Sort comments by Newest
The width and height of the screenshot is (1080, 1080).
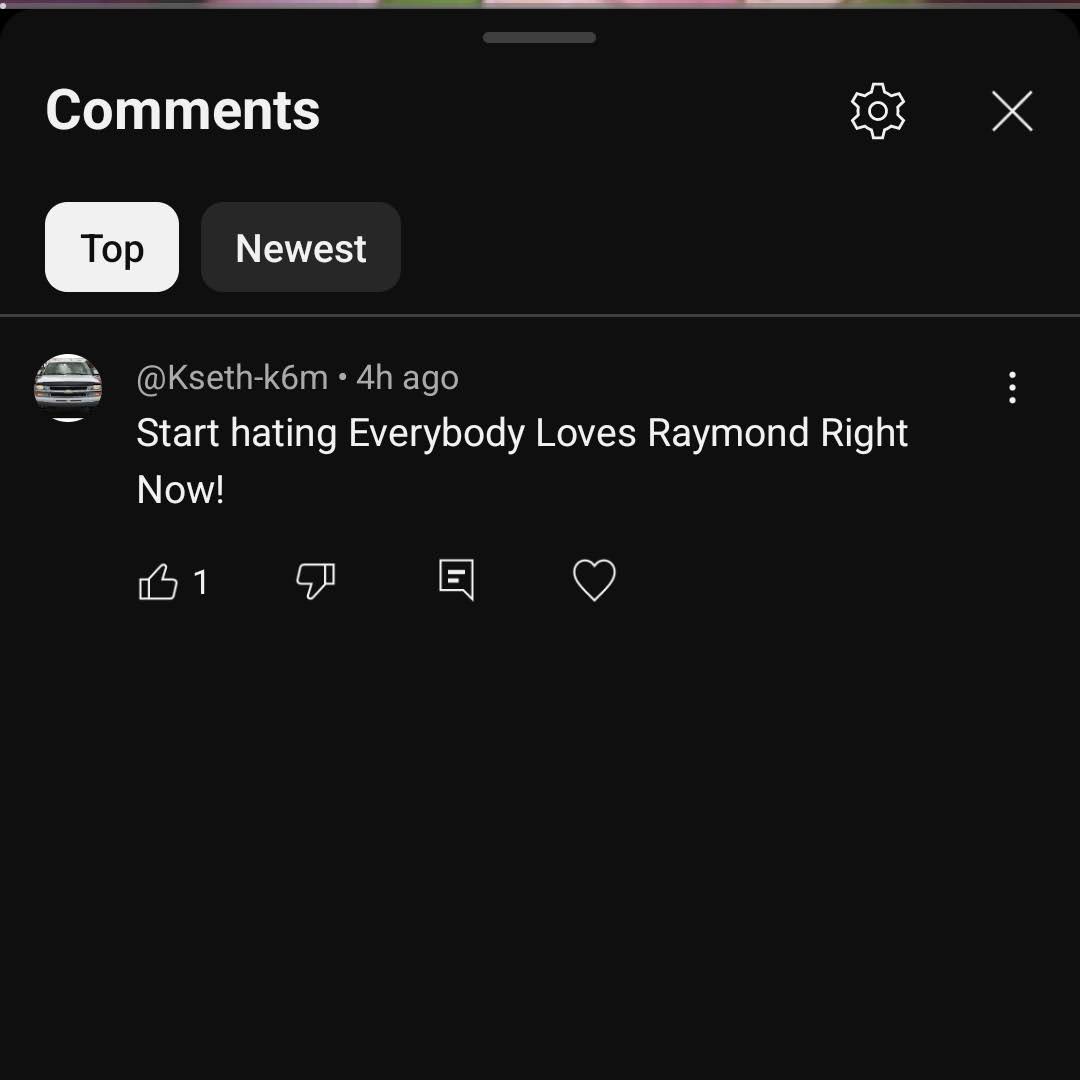tap(301, 247)
